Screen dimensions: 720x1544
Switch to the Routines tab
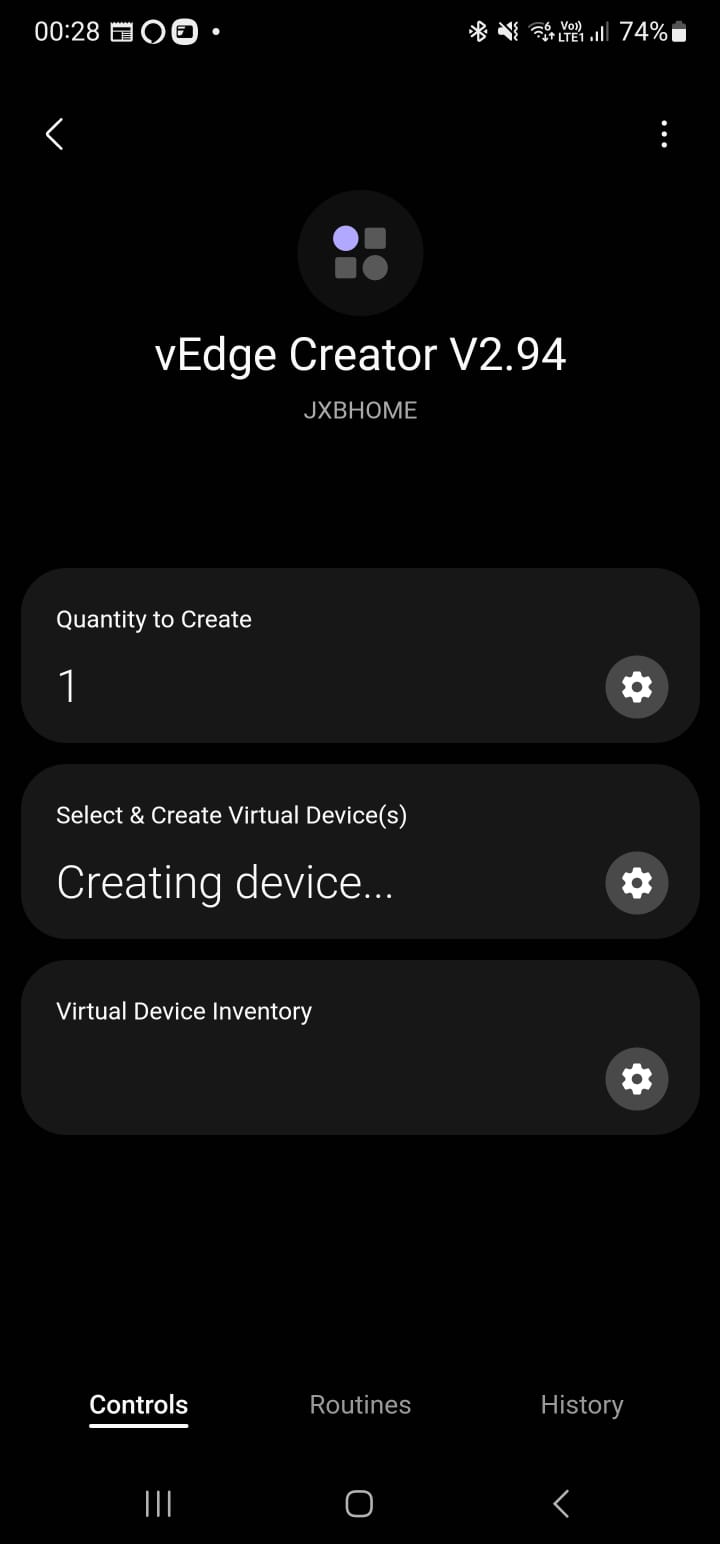pos(360,1405)
